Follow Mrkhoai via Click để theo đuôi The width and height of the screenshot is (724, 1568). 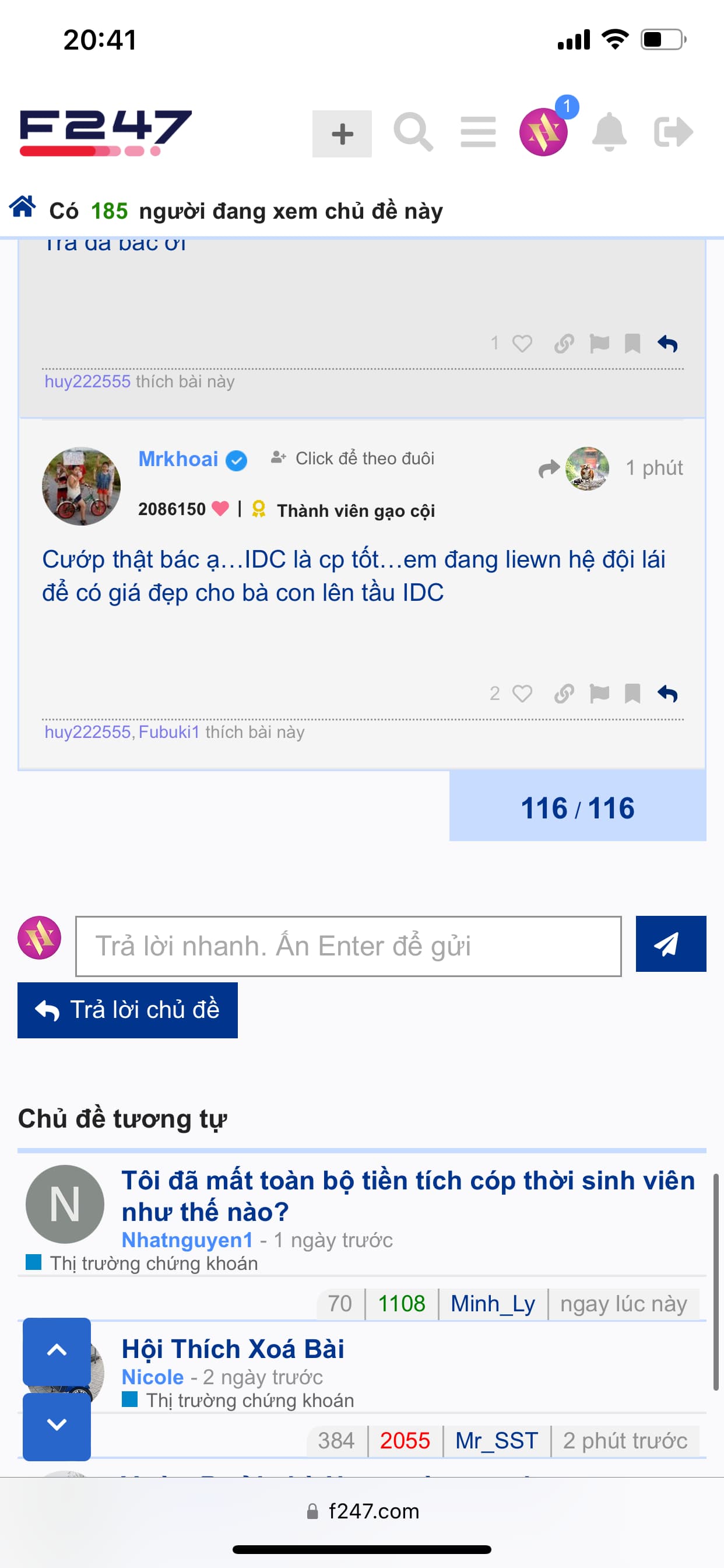point(353,459)
